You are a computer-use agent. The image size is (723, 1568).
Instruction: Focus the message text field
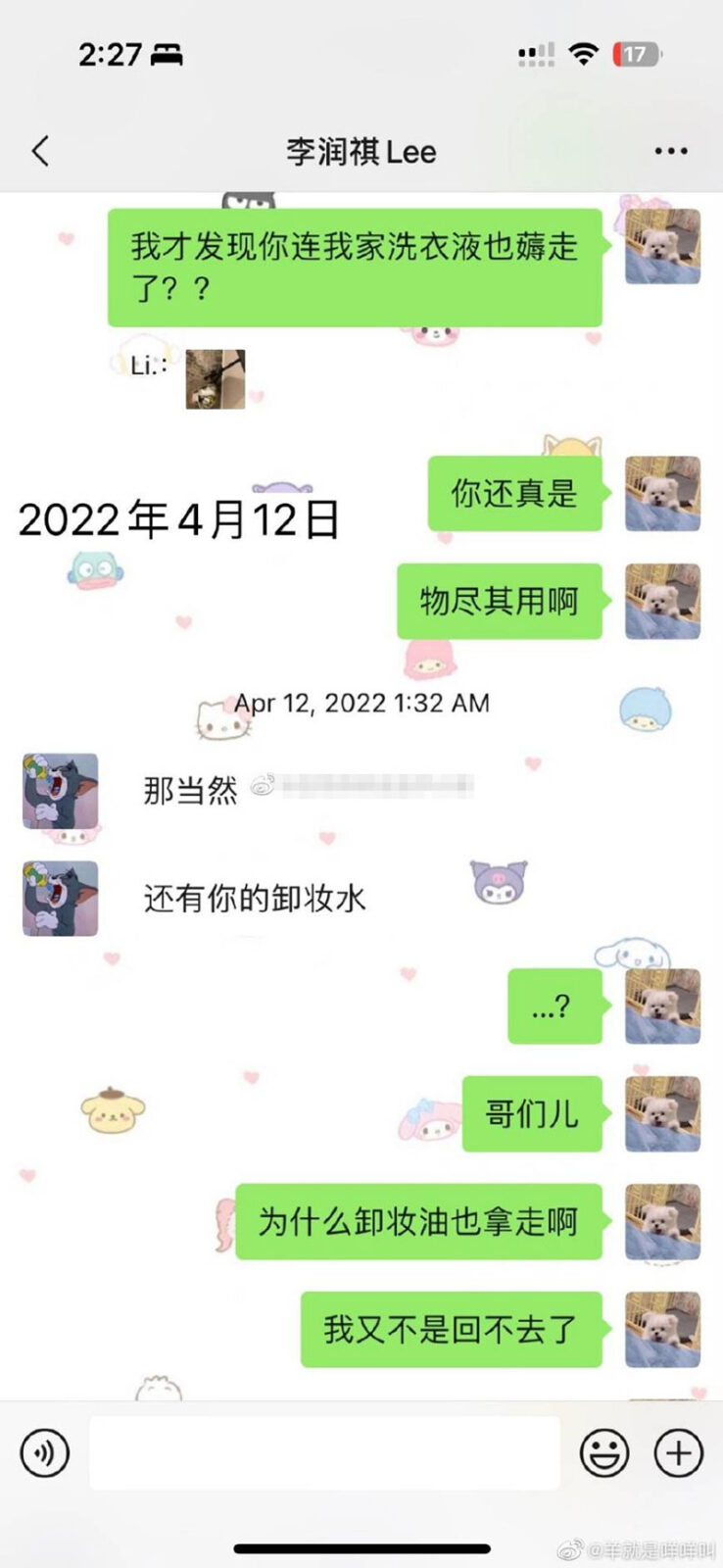coord(324,1451)
